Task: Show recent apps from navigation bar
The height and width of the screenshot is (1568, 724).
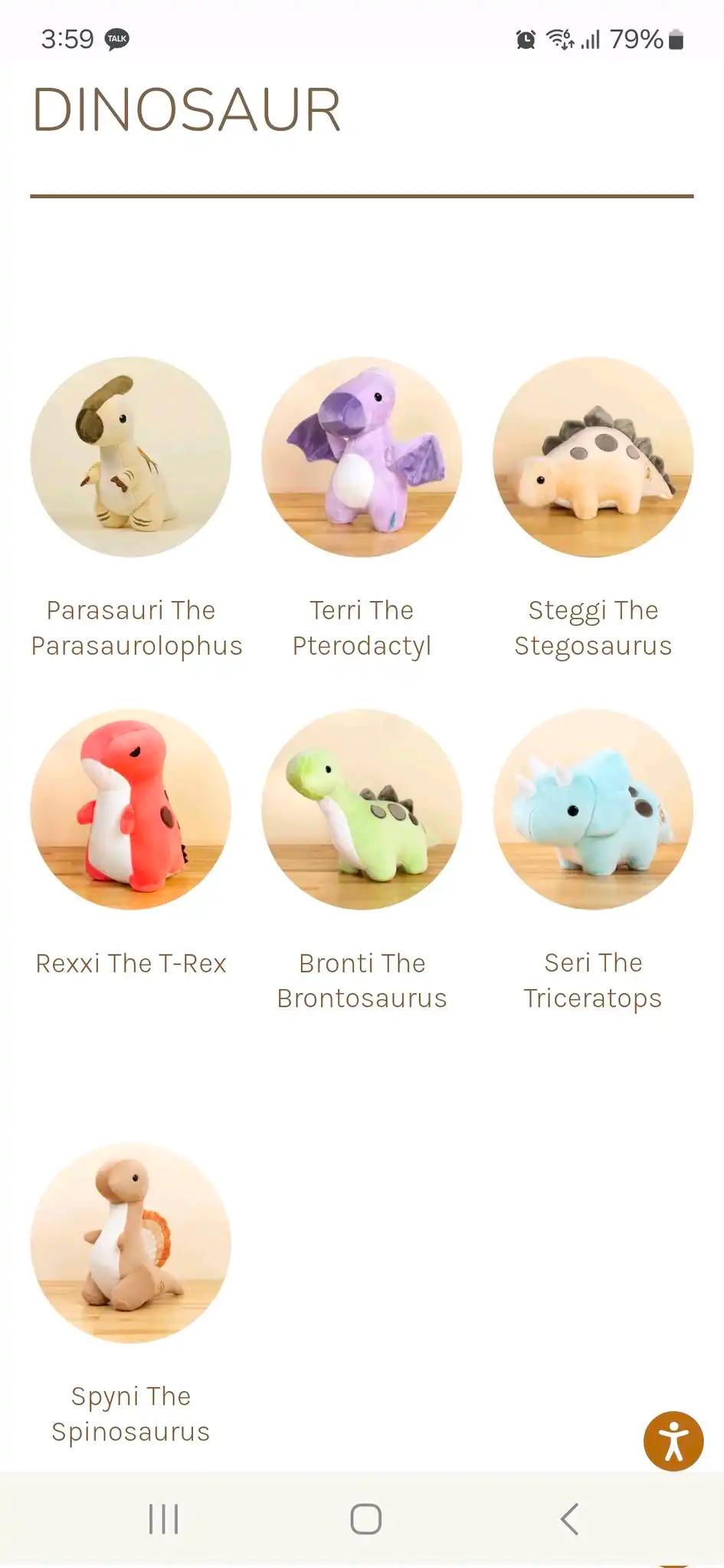Action: [x=163, y=1519]
